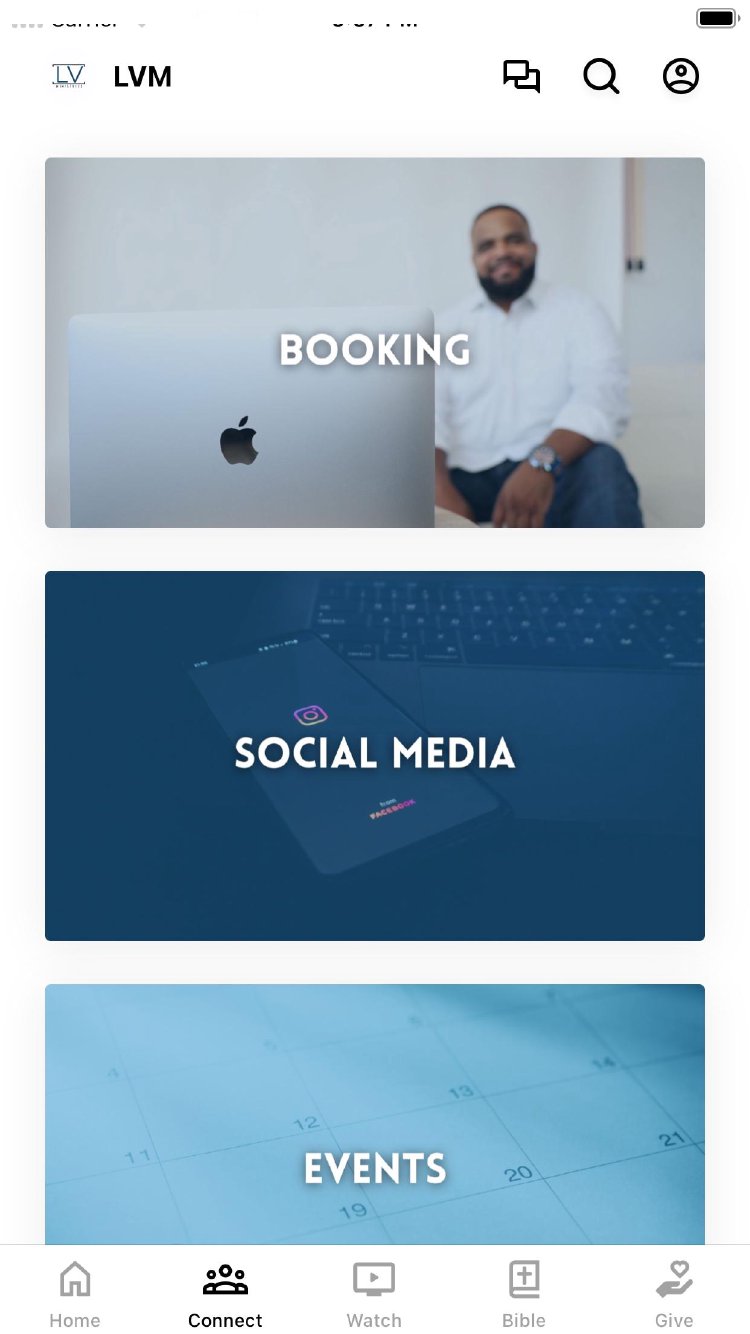Viewport: 750px width, 1334px height.
Task: Open the Bible tab
Action: [x=524, y=1292]
